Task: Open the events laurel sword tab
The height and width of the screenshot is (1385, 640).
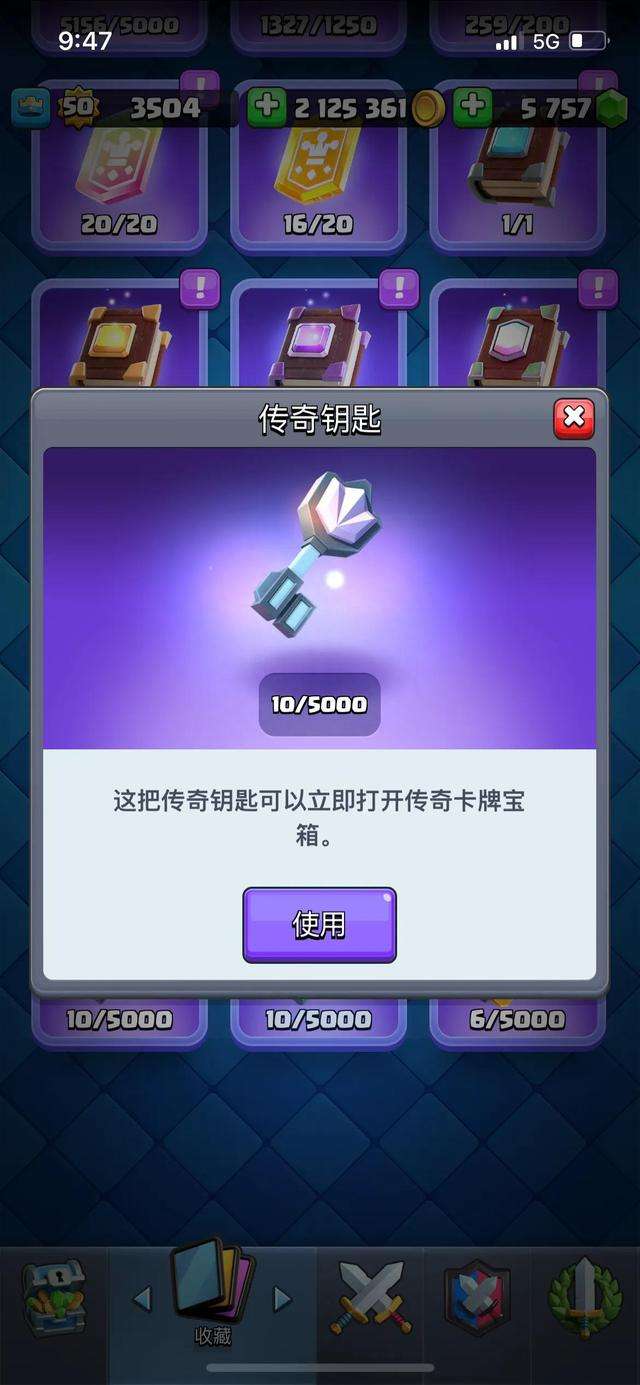Action: click(585, 1298)
